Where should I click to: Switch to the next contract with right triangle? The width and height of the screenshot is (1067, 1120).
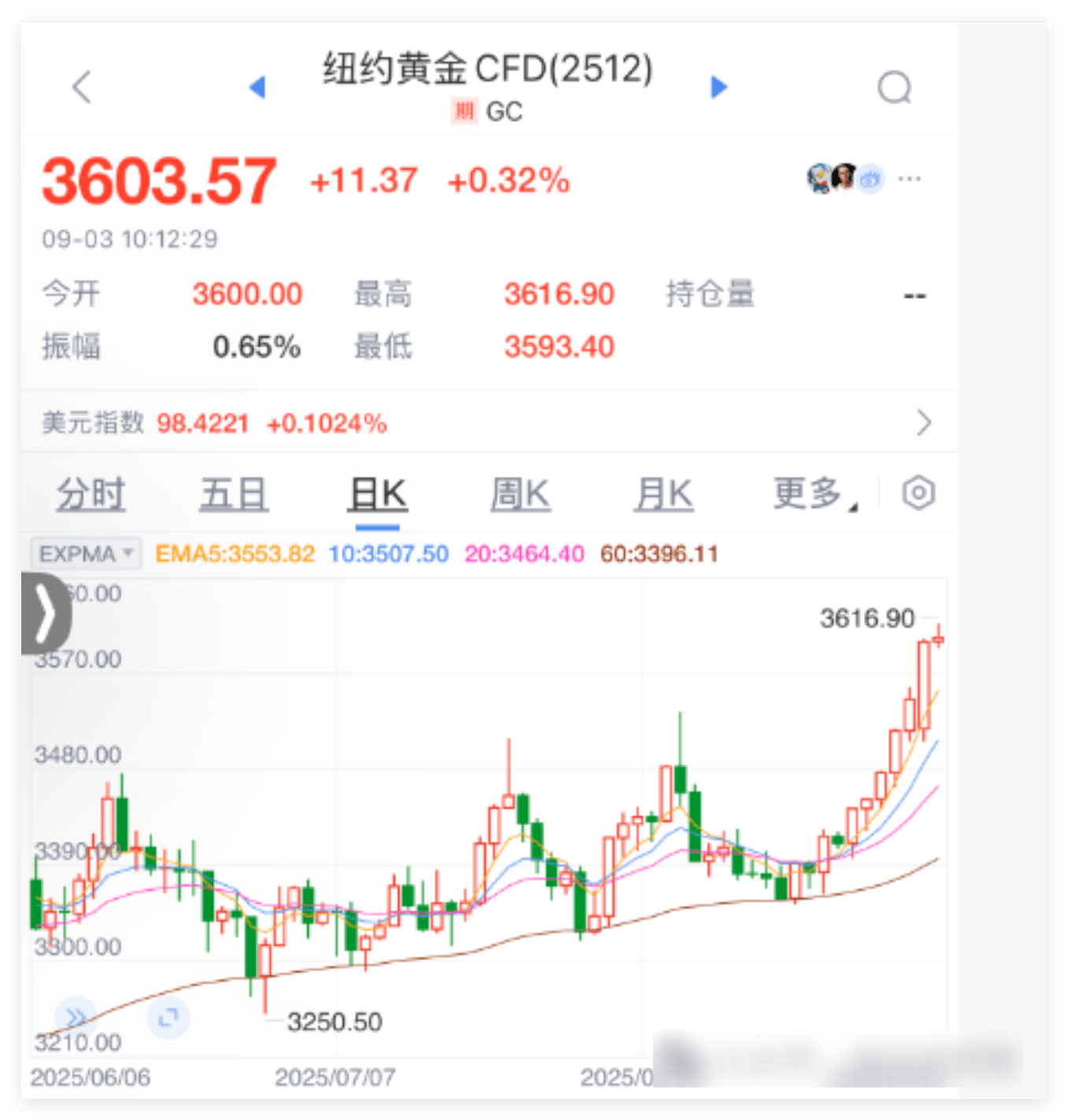point(718,87)
